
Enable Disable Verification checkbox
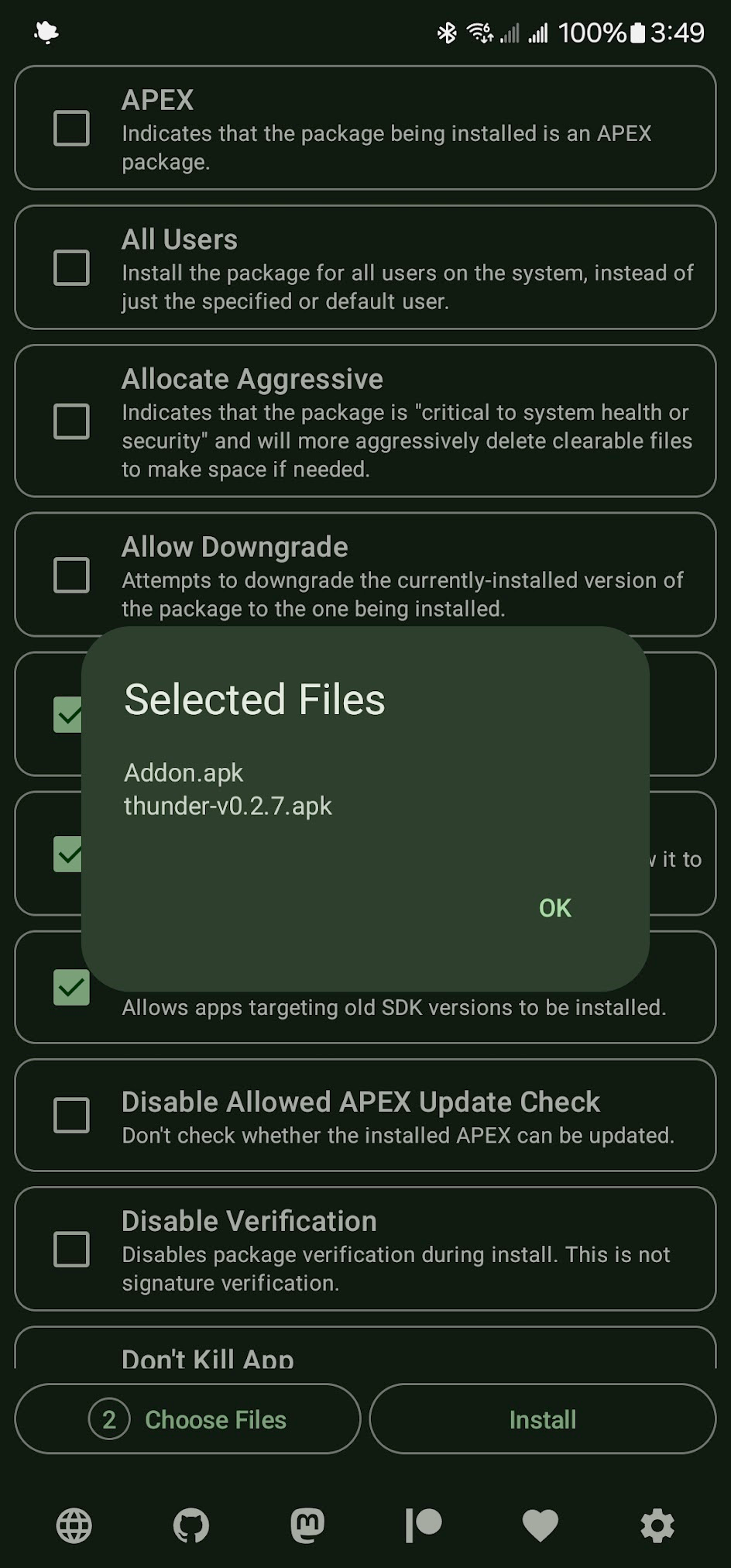71,1249
